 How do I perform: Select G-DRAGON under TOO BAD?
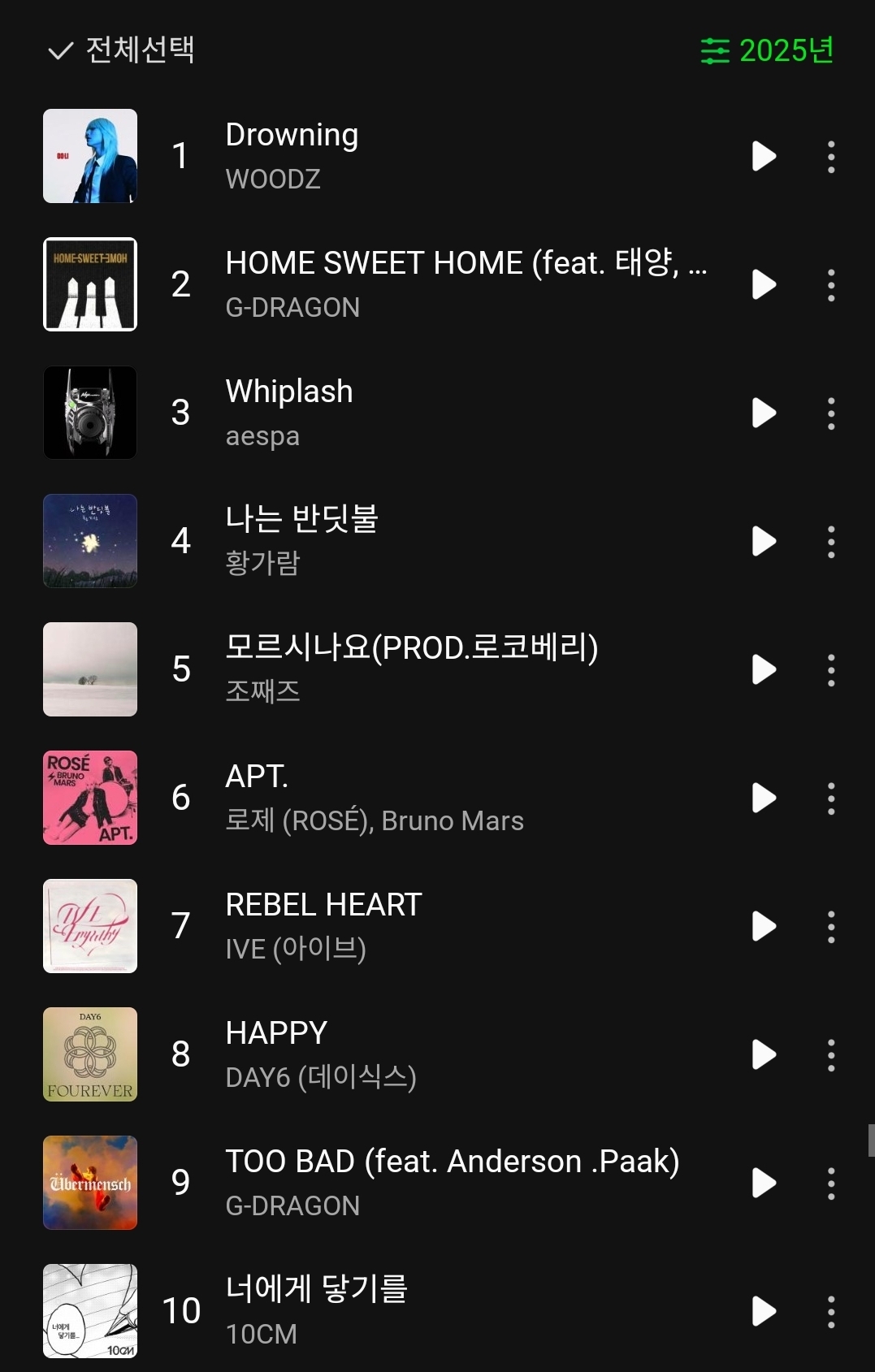[292, 1205]
